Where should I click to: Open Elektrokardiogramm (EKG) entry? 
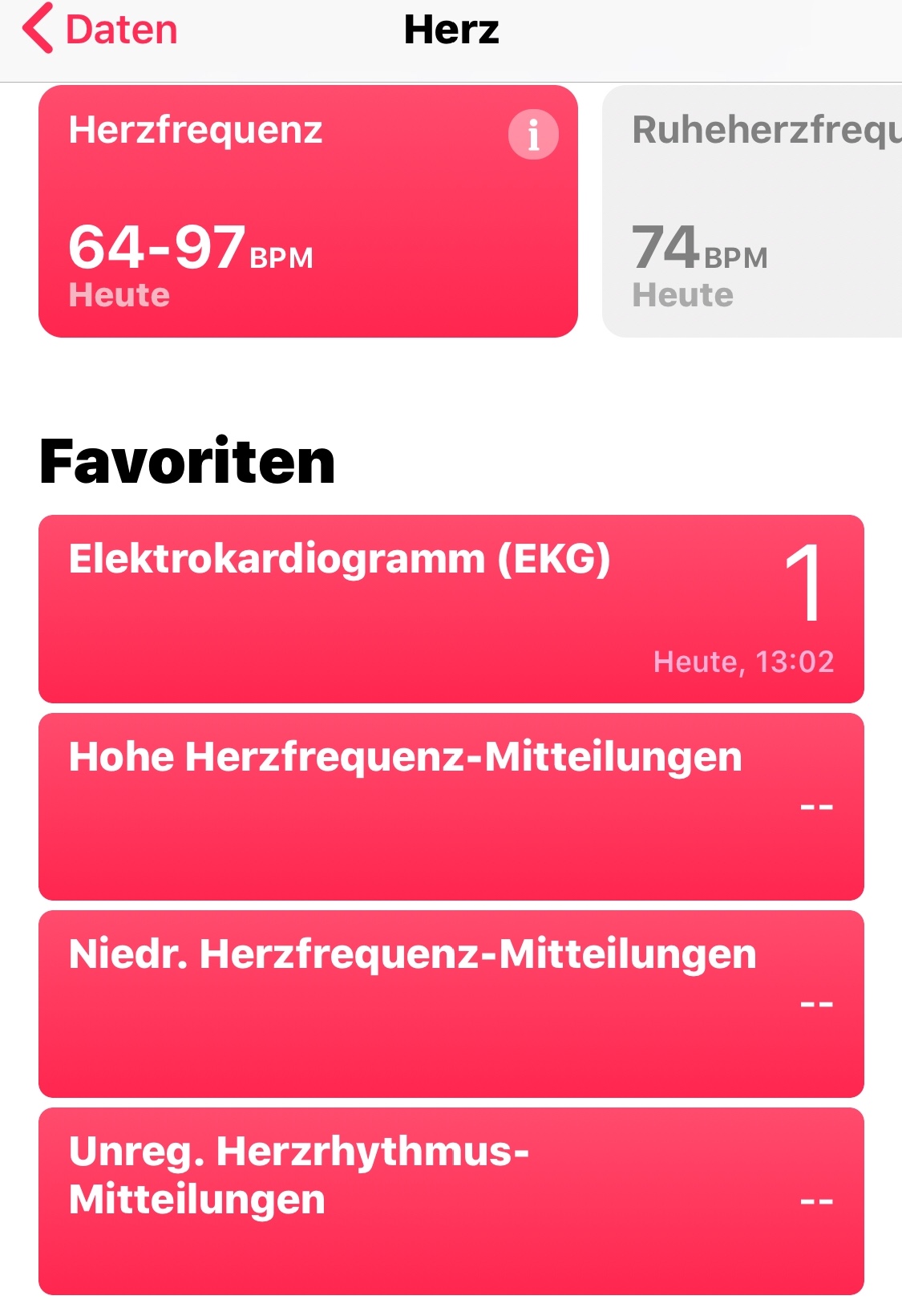451,609
